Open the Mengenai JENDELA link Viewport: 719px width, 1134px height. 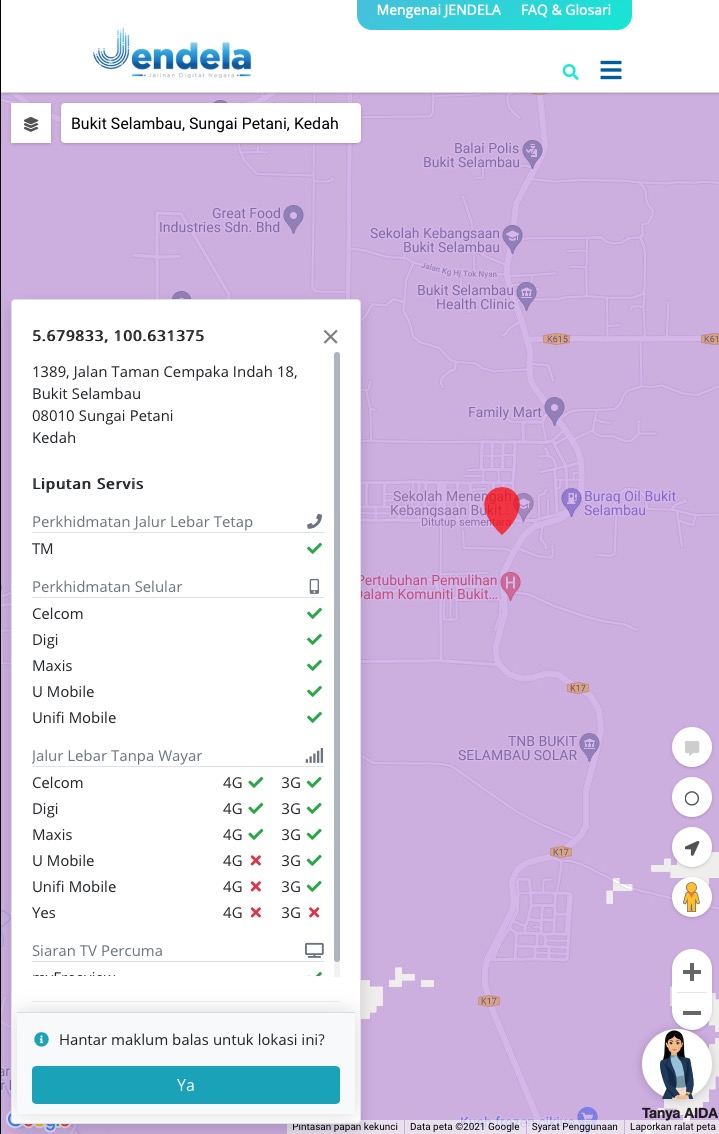tap(436, 11)
